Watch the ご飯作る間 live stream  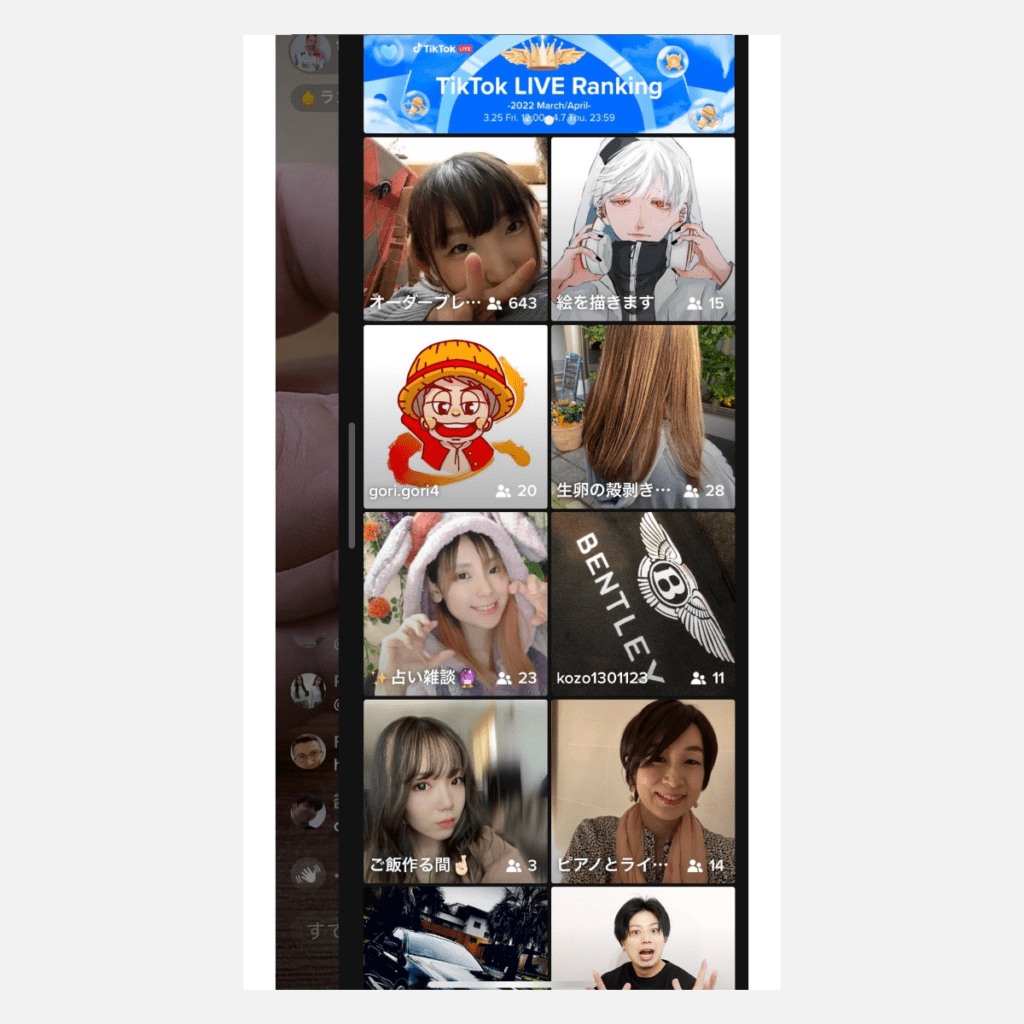(455, 791)
